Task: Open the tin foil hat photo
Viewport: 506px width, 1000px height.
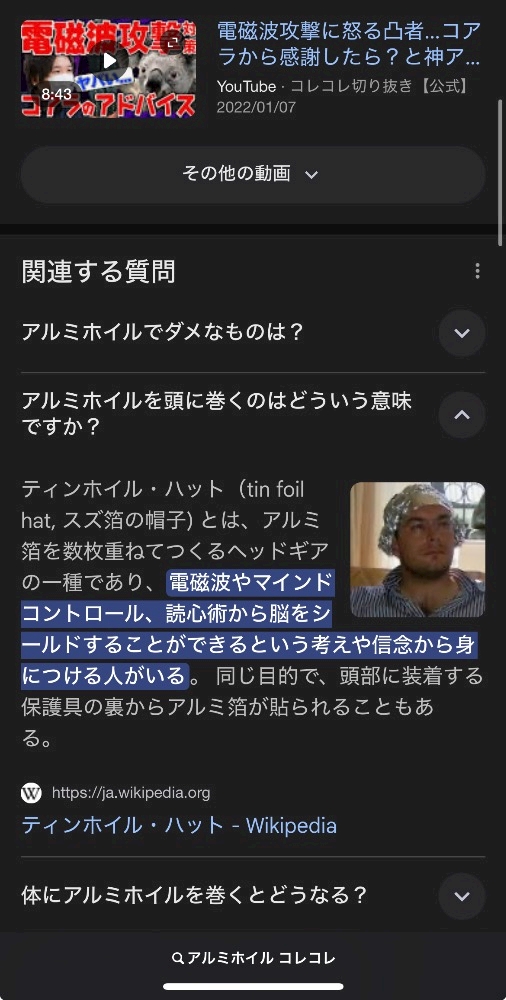Action: click(x=417, y=550)
